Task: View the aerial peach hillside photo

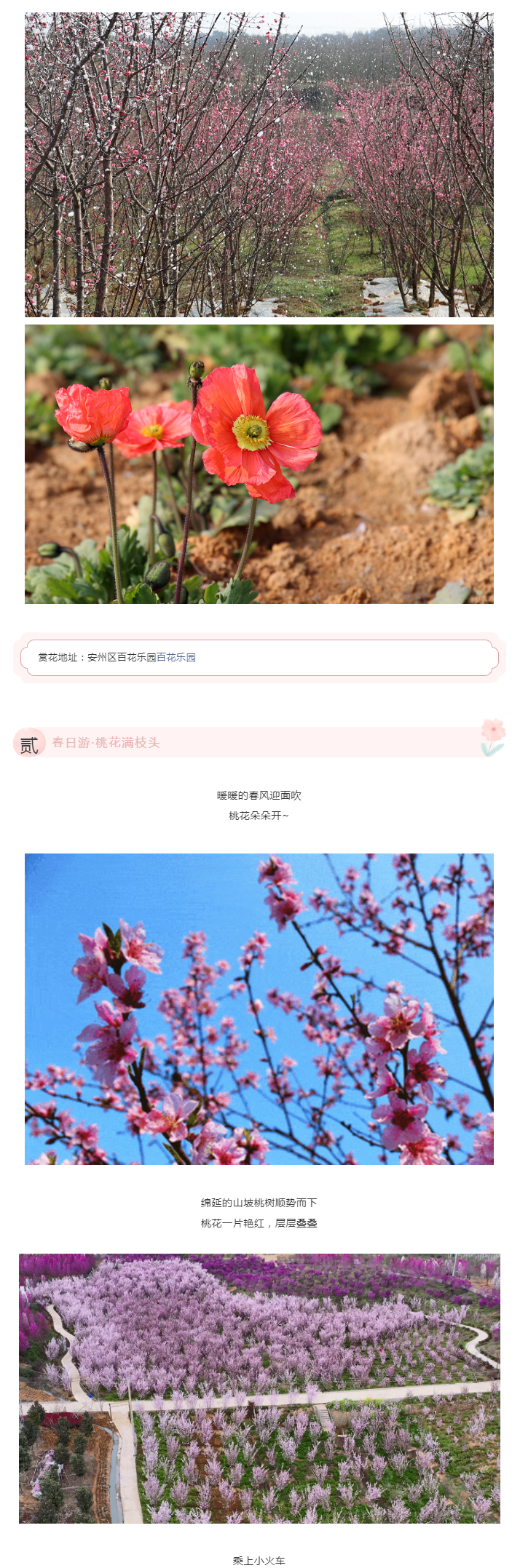Action: click(259, 1388)
